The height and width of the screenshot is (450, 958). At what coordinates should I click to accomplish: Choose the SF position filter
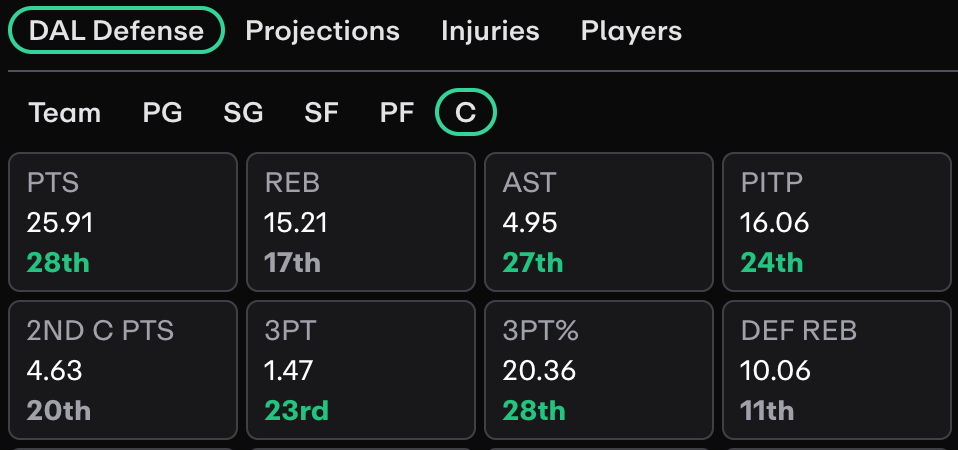(321, 113)
